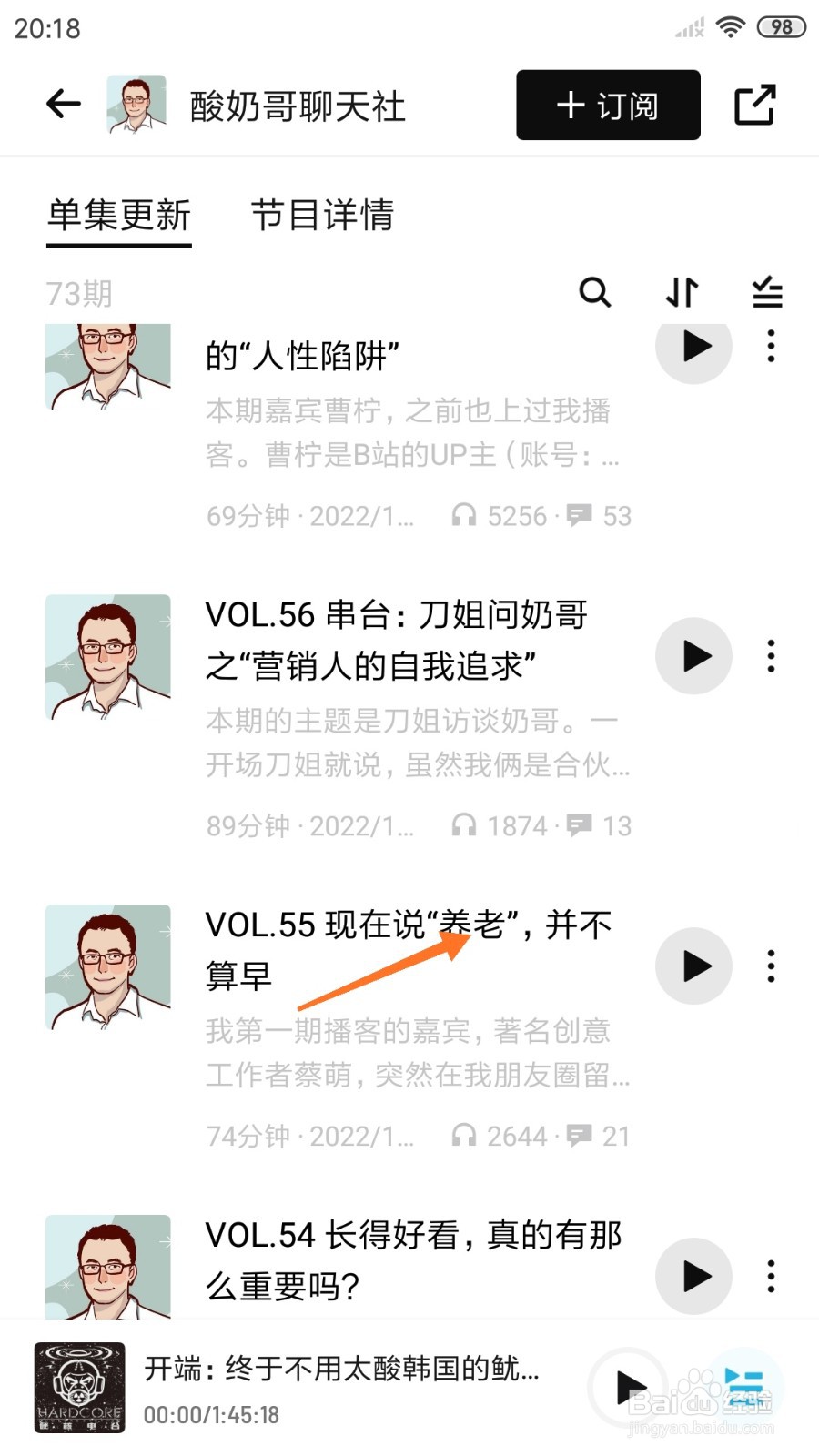Share the 酸奶哥聊天社 podcast
Viewport: 819px width, 1456px height.
[756, 104]
